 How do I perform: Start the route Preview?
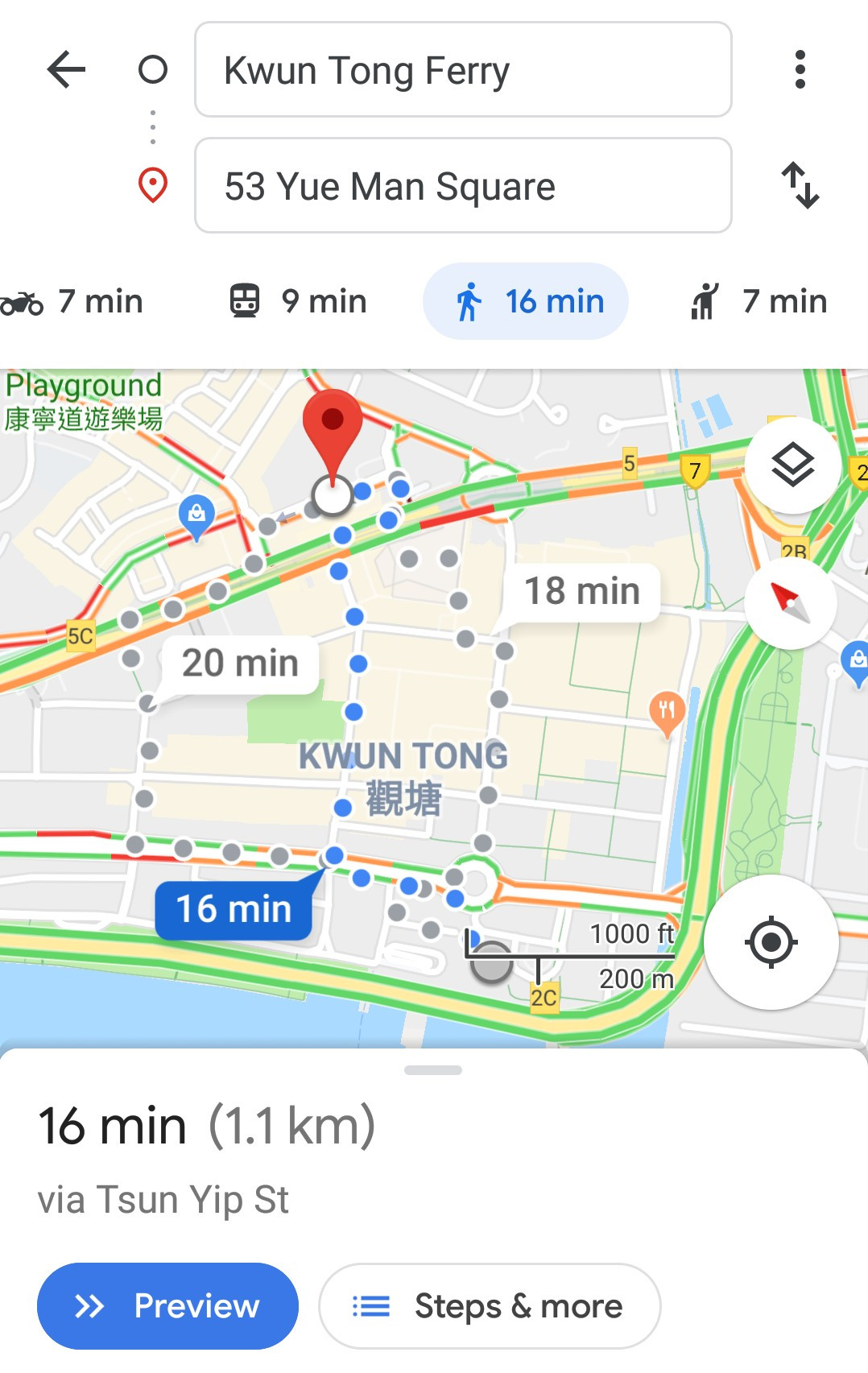point(167,1305)
